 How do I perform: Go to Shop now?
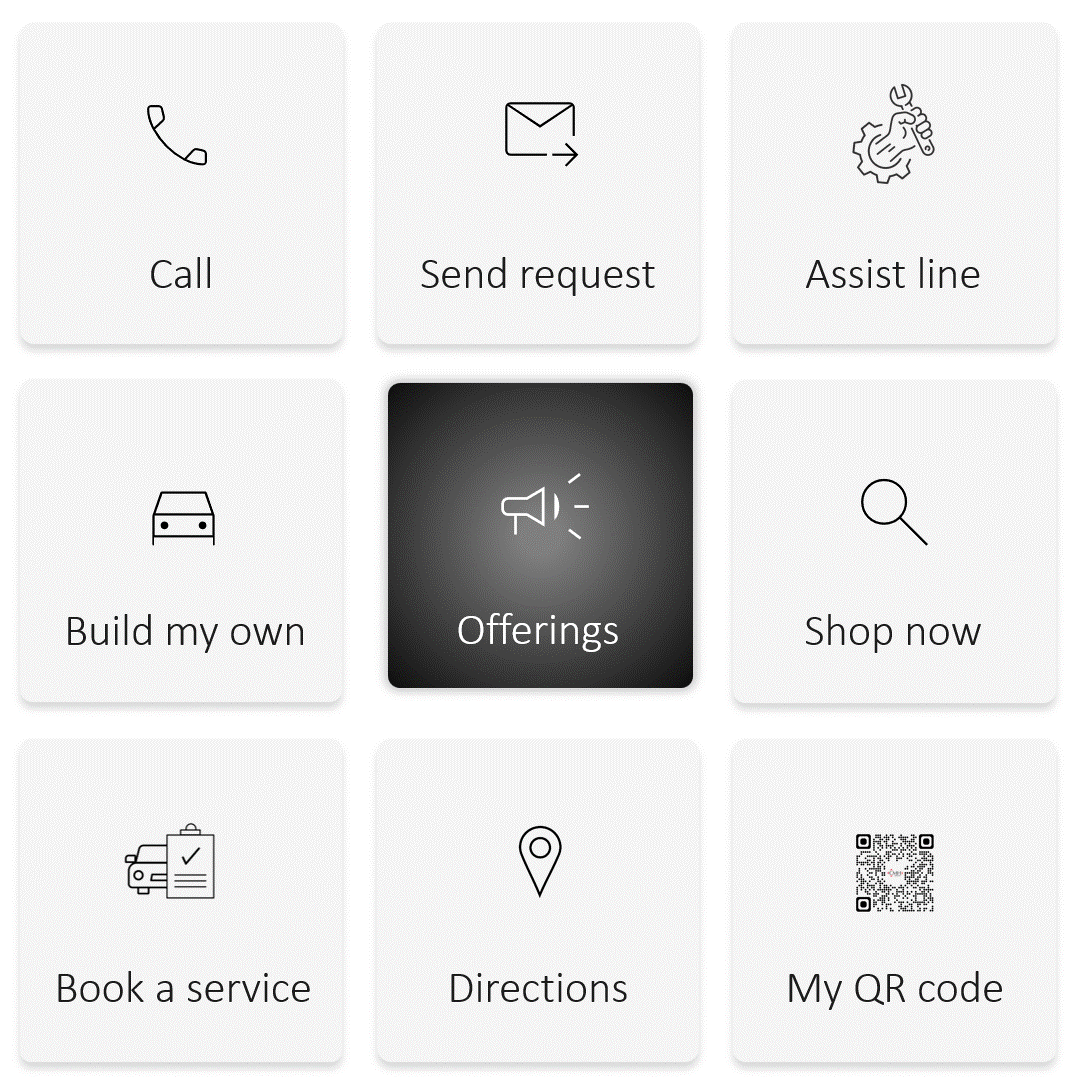[894, 541]
